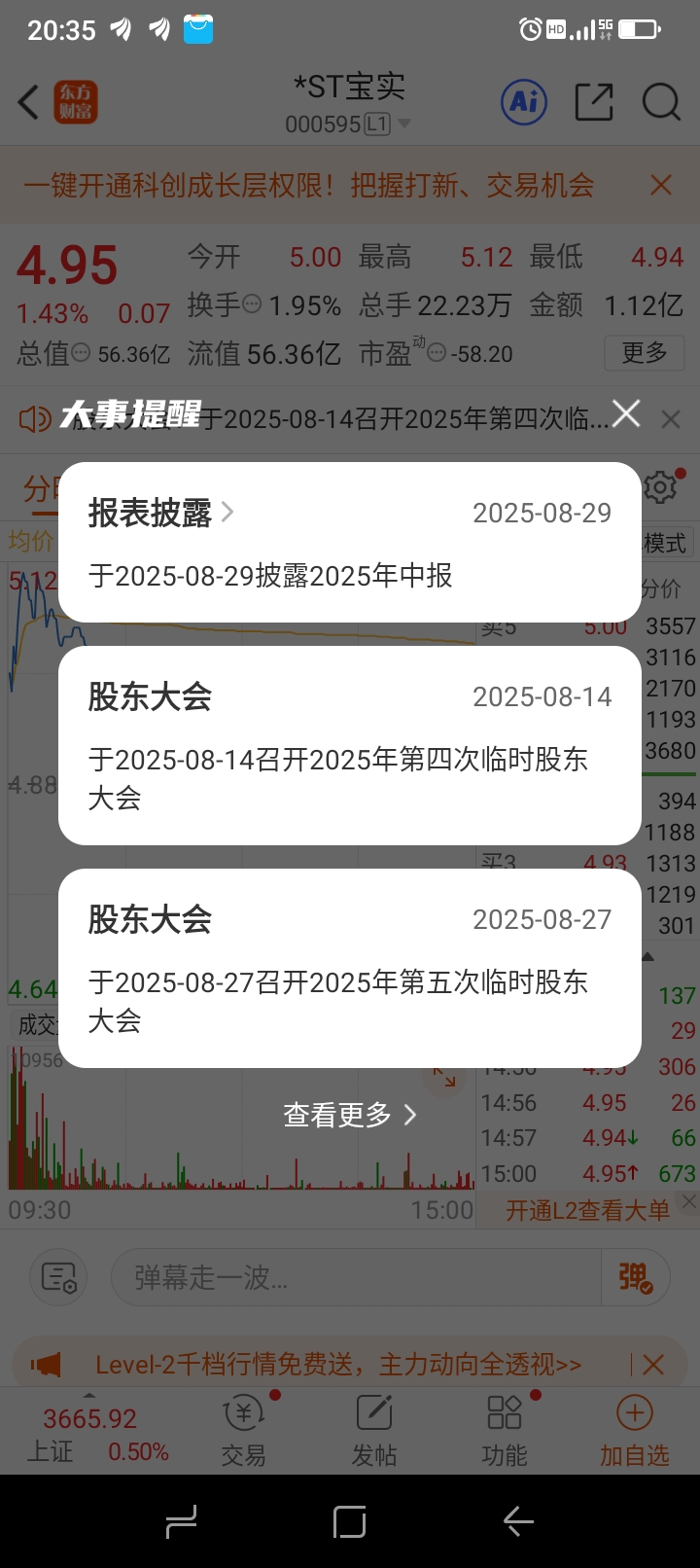Screen dimensions: 700x1568
Task: Close the 大事提醒 popup
Action: pyautogui.click(x=626, y=413)
